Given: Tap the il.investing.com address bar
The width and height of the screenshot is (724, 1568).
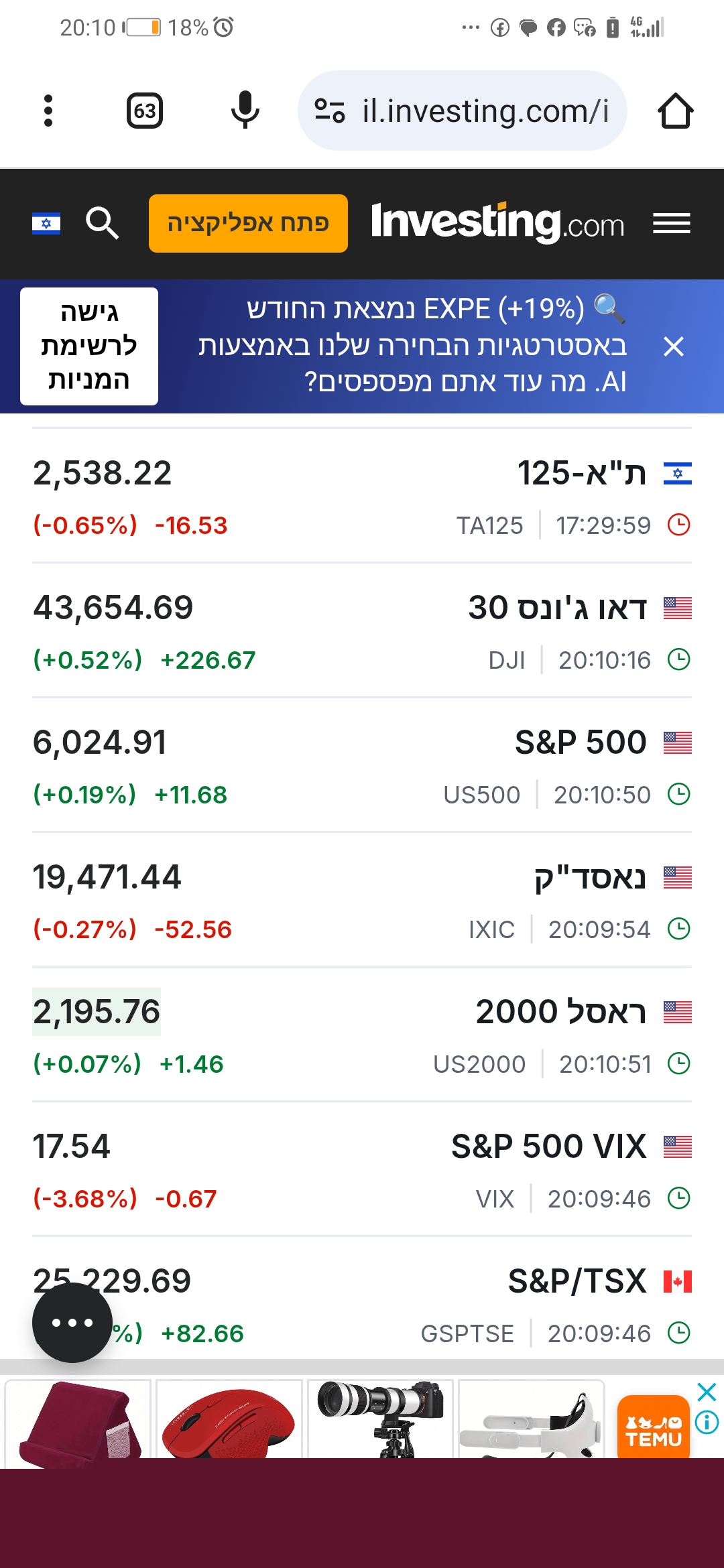Looking at the screenshot, I should 462,111.
